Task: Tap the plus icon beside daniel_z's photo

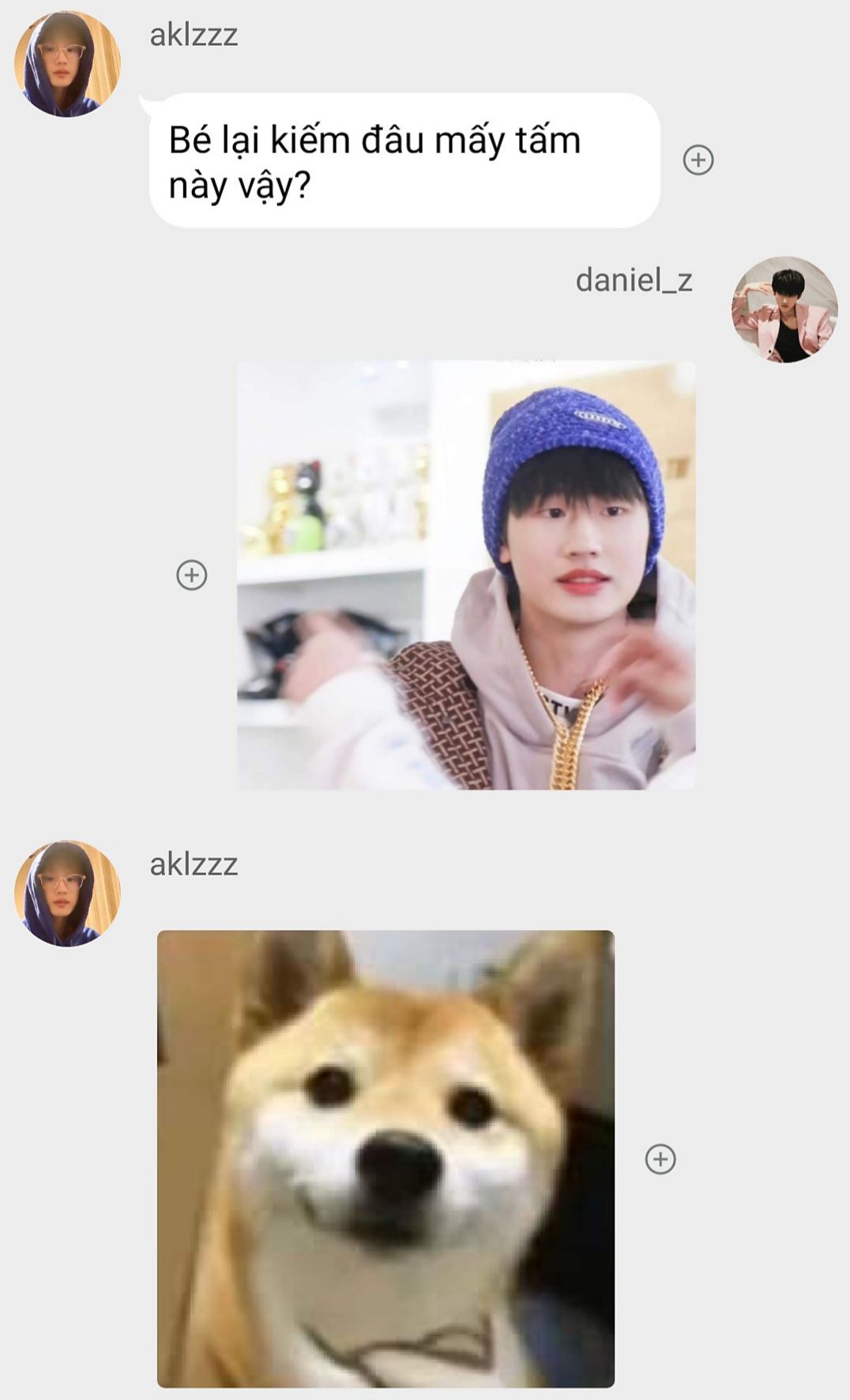Action: (191, 574)
